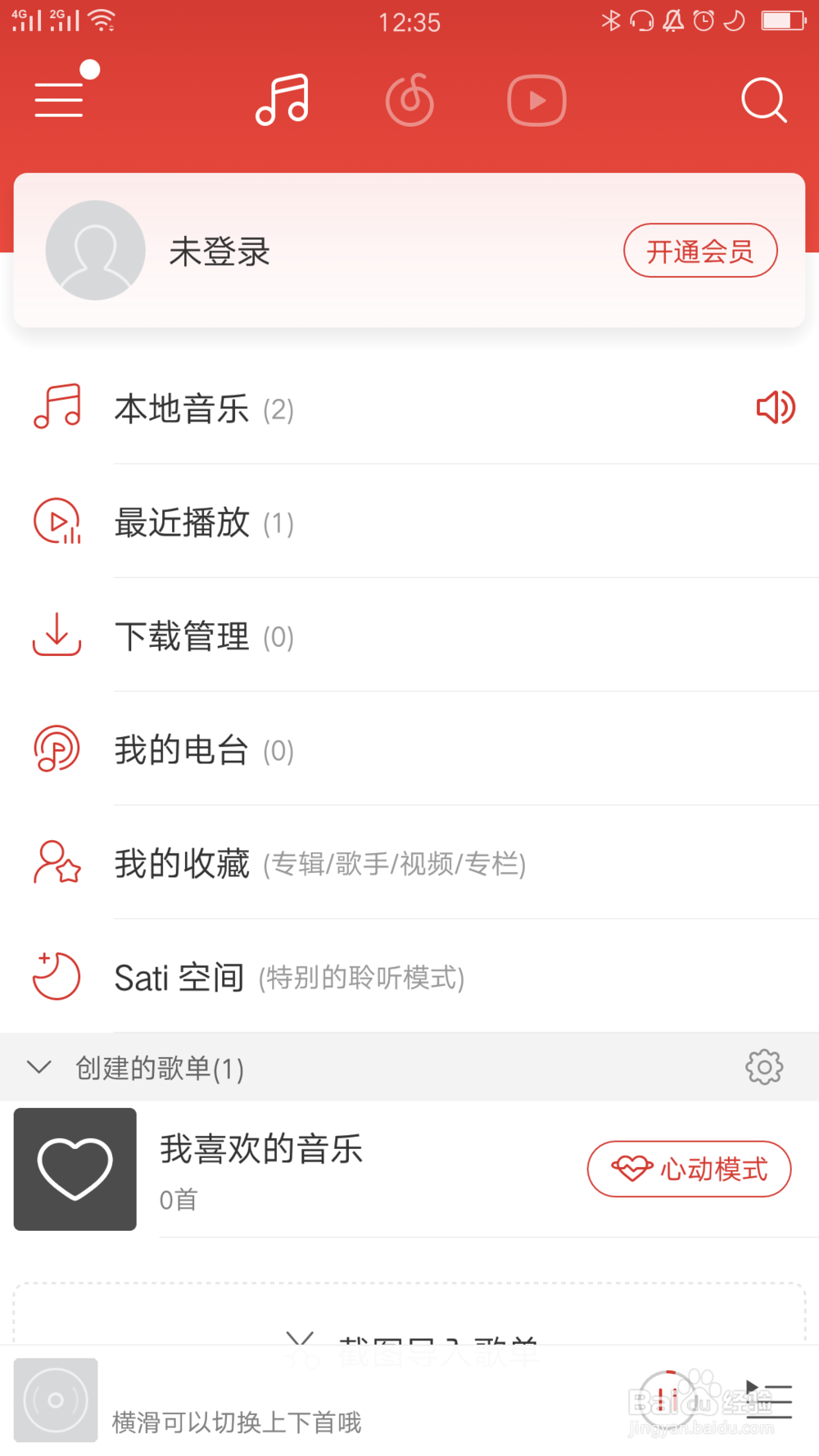Open the current play queue
Screen dimensions: 819x1456
click(770, 1400)
